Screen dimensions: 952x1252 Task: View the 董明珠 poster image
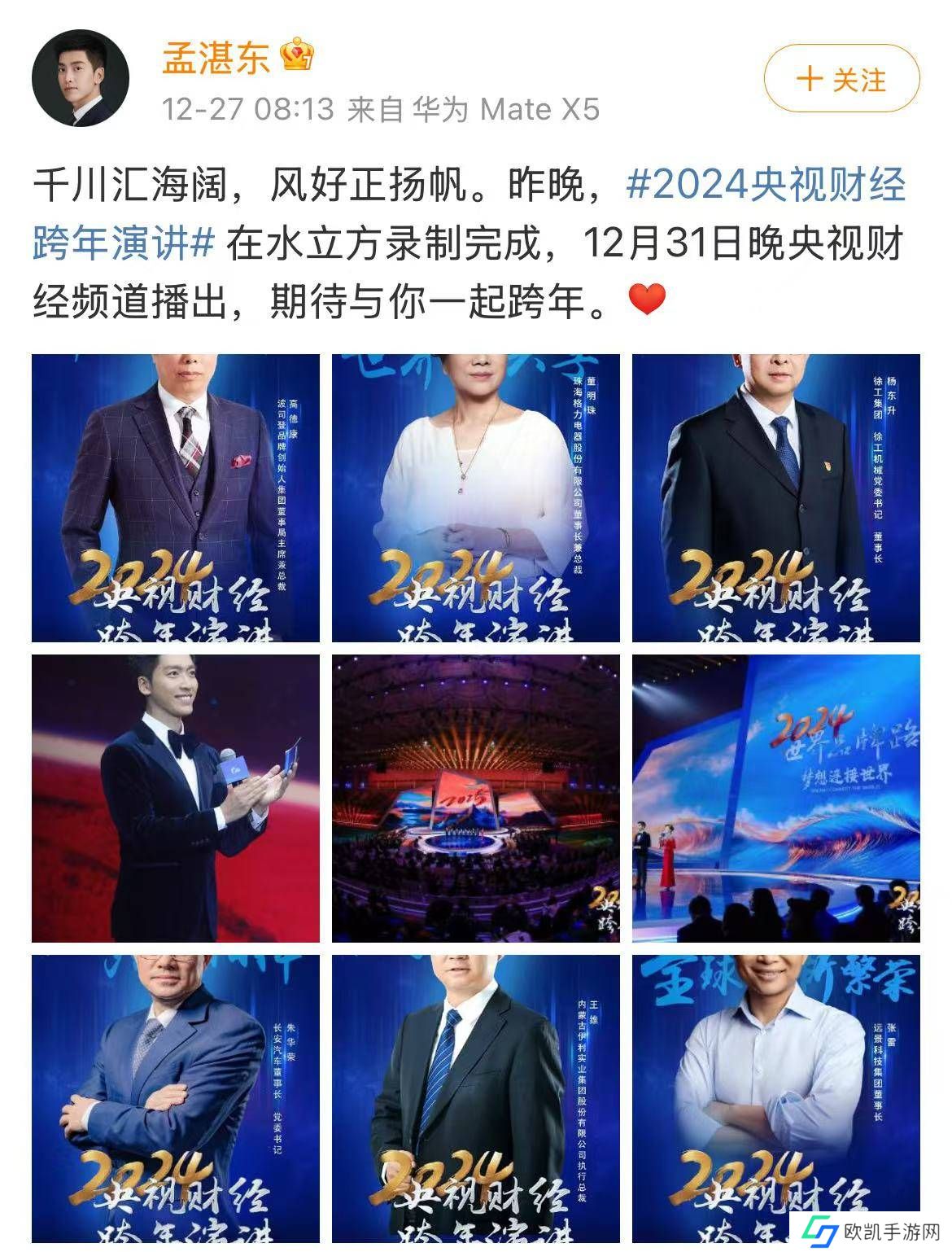click(475, 498)
